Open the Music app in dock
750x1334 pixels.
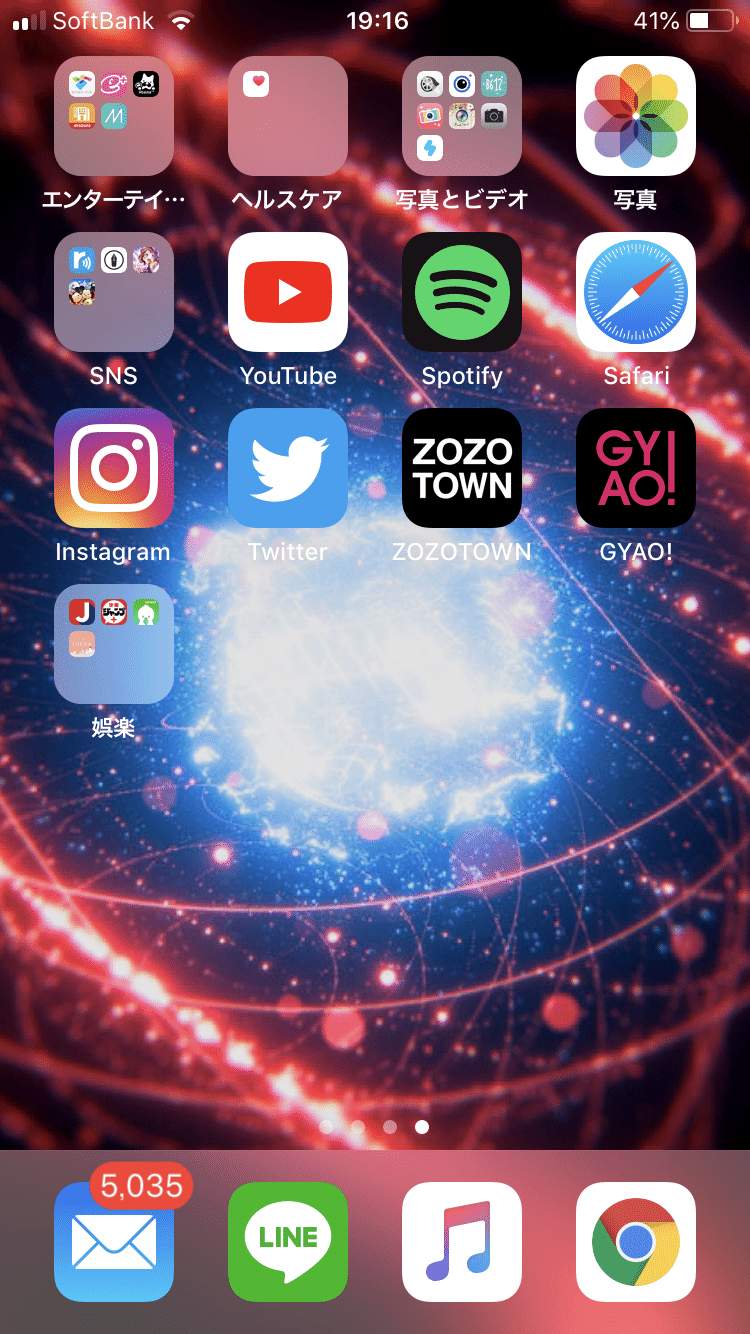click(462, 1242)
